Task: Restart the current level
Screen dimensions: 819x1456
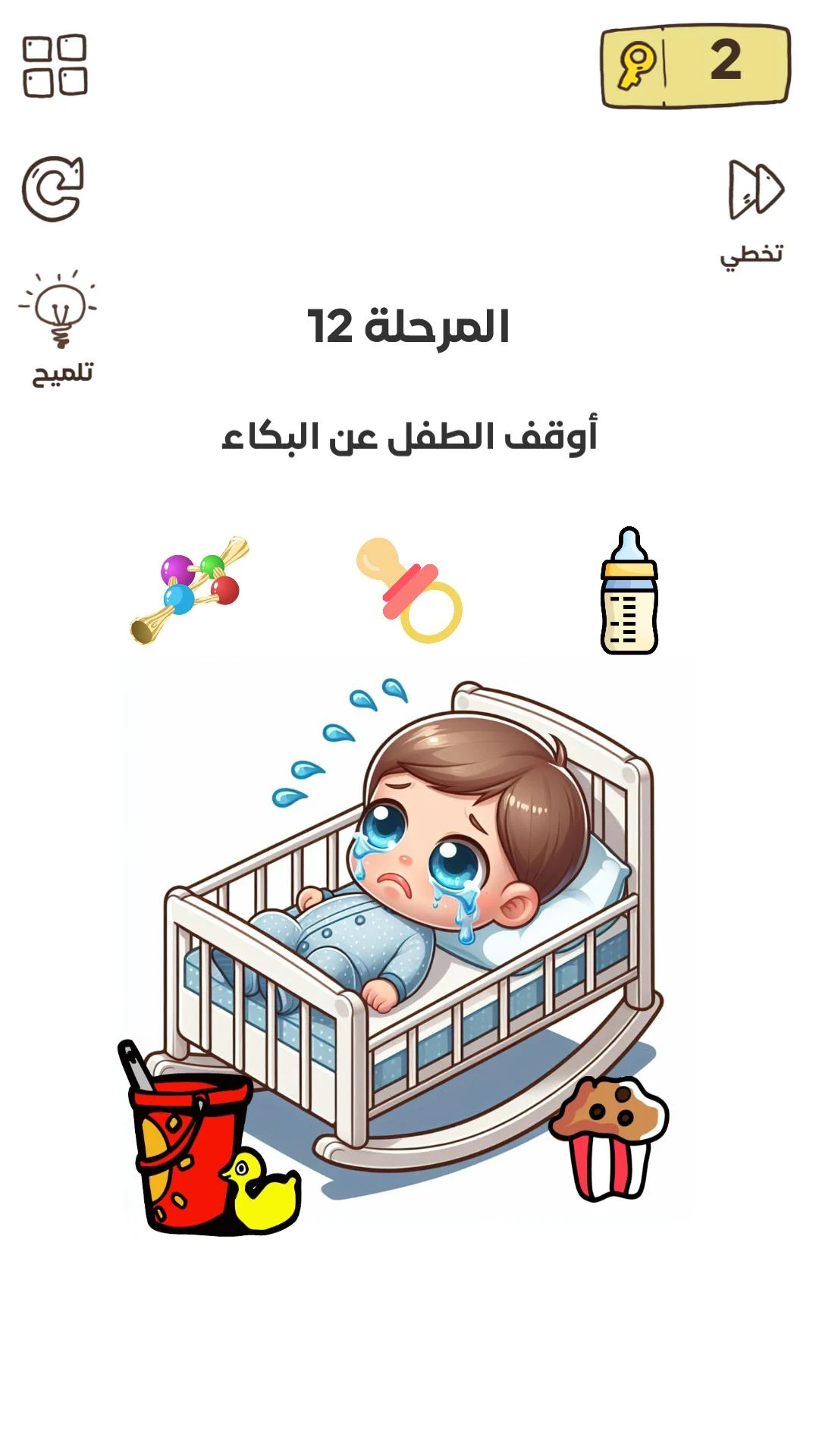Action: click(x=52, y=189)
